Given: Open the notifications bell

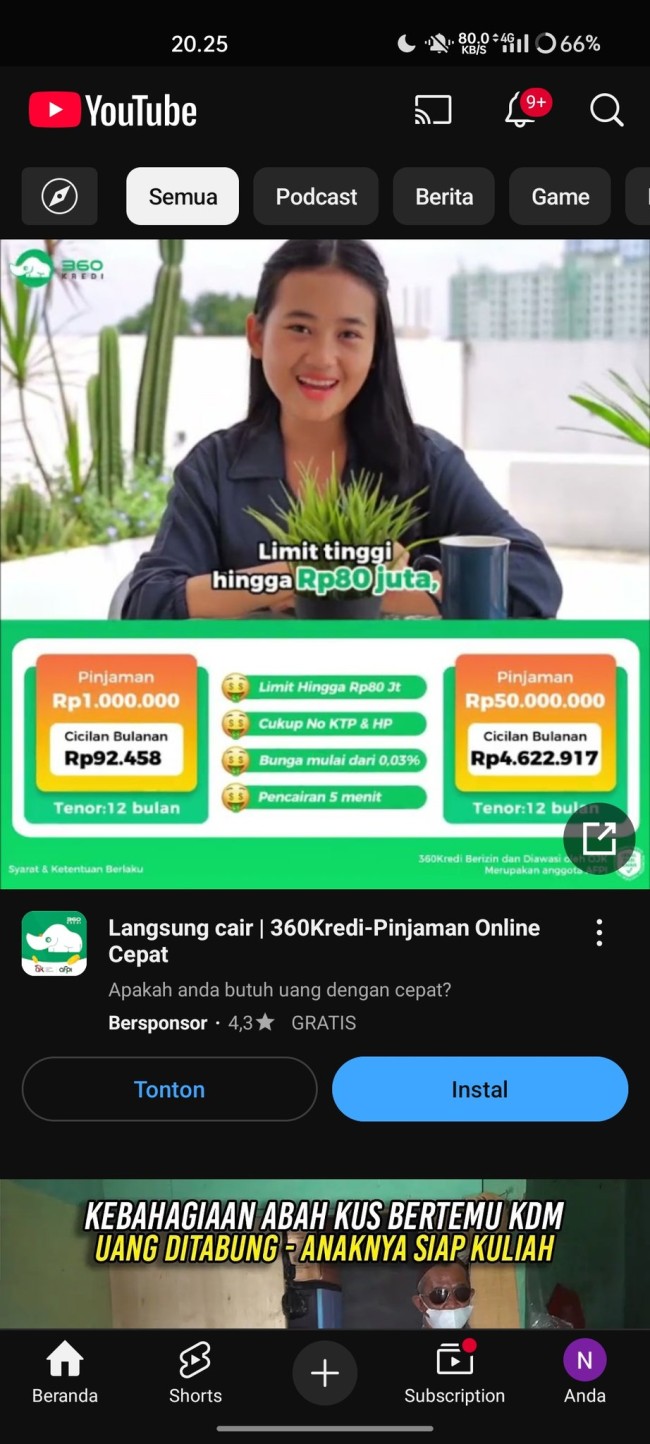Looking at the screenshot, I should click(x=522, y=110).
